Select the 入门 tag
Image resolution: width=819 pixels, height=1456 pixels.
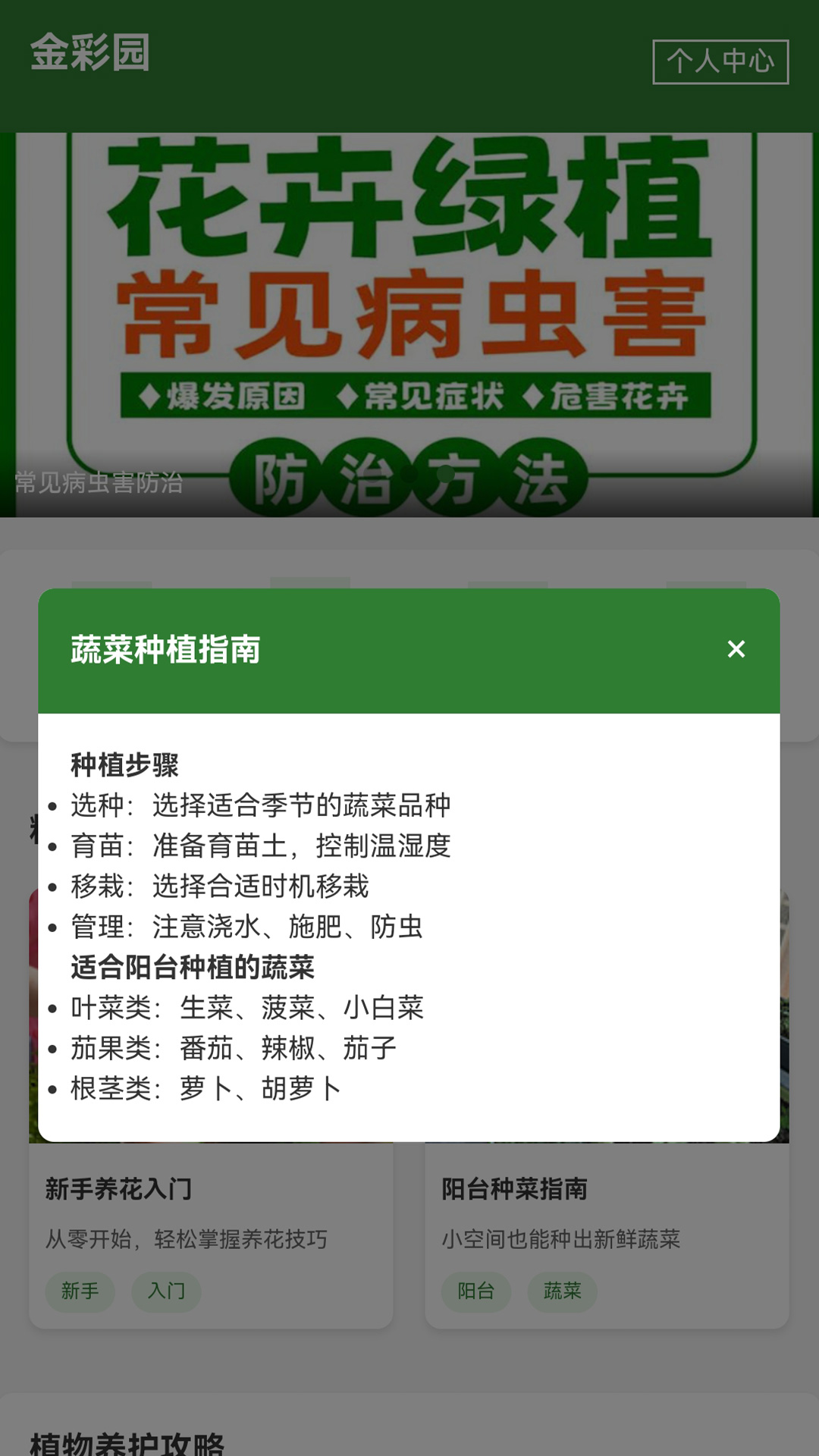(166, 1292)
